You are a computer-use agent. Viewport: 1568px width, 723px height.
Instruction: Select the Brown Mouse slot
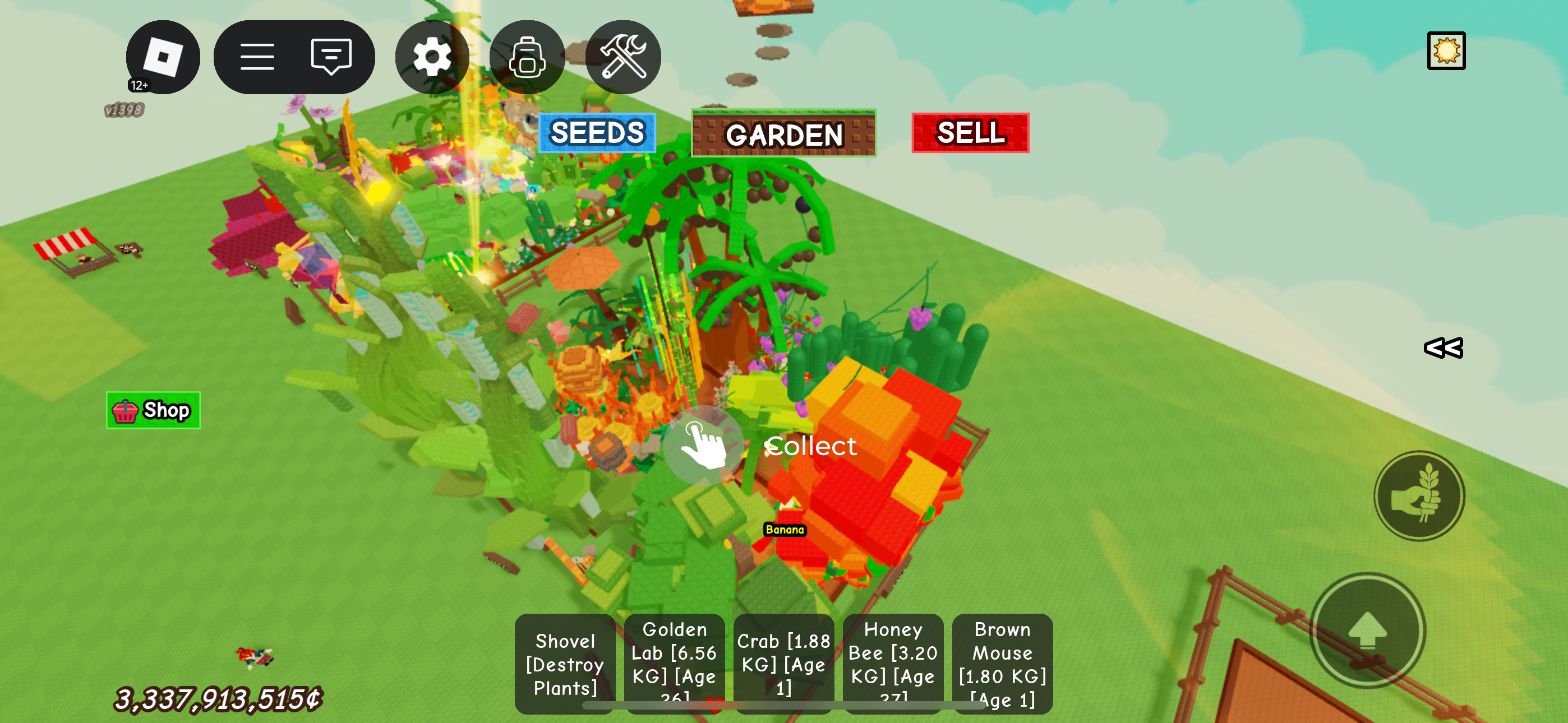click(1002, 664)
